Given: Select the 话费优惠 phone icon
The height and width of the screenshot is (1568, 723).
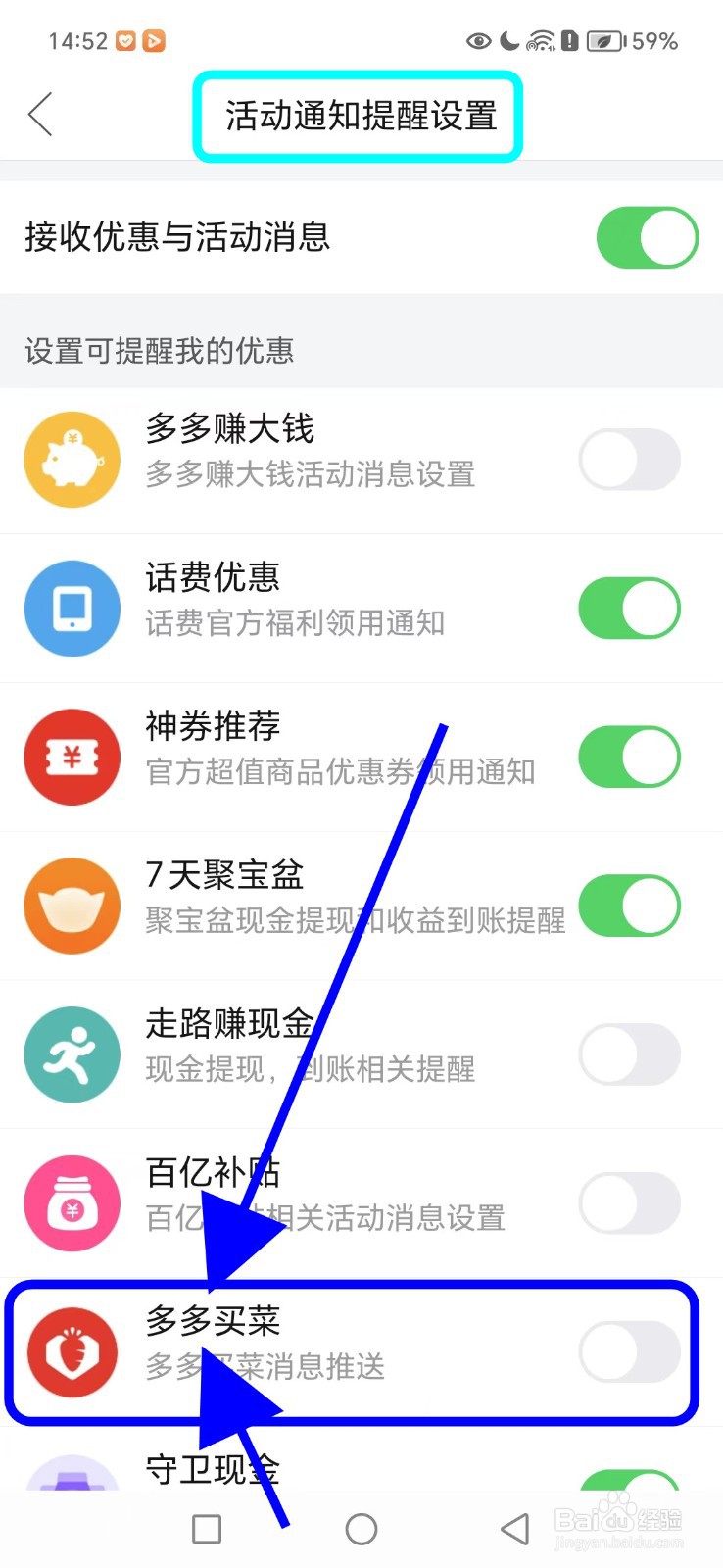Looking at the screenshot, I should (72, 608).
